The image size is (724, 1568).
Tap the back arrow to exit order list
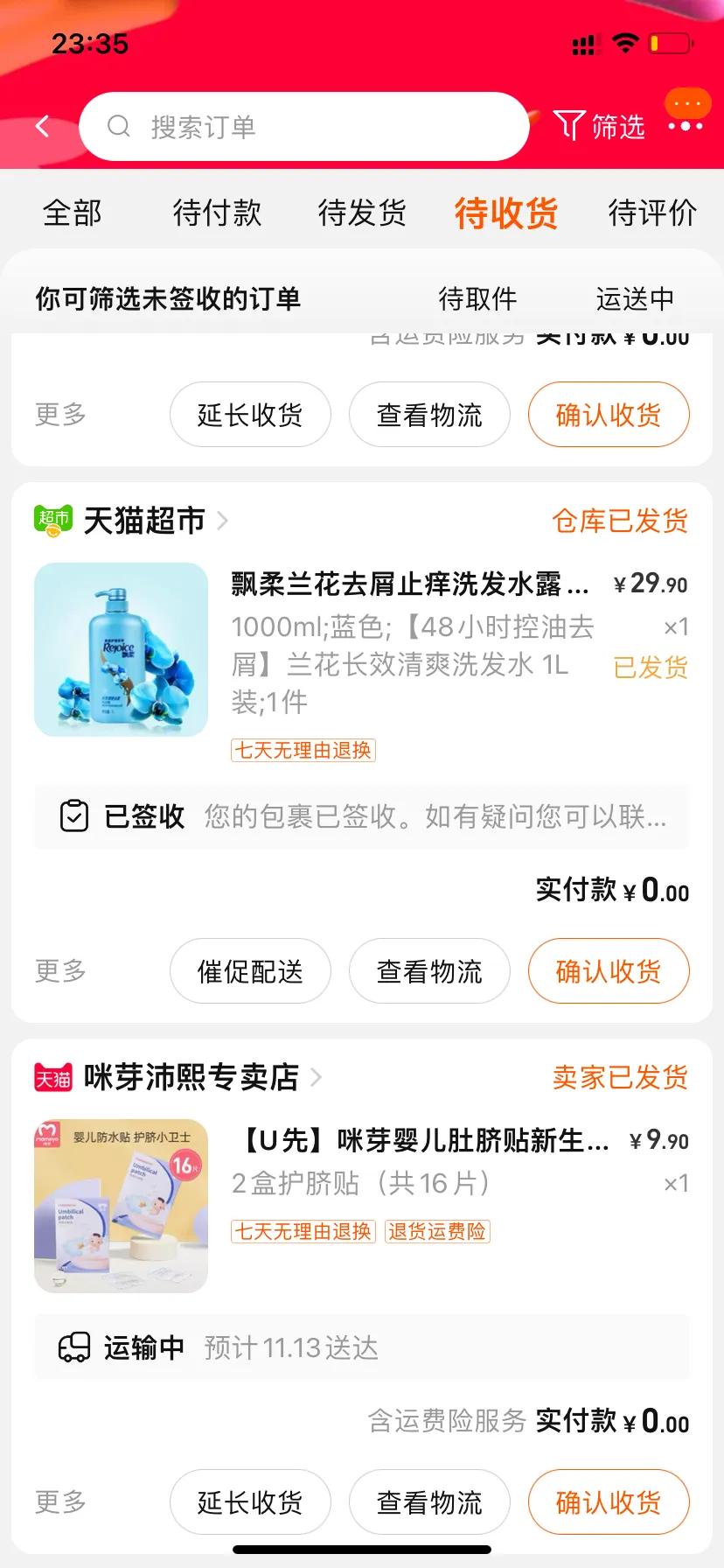42,125
